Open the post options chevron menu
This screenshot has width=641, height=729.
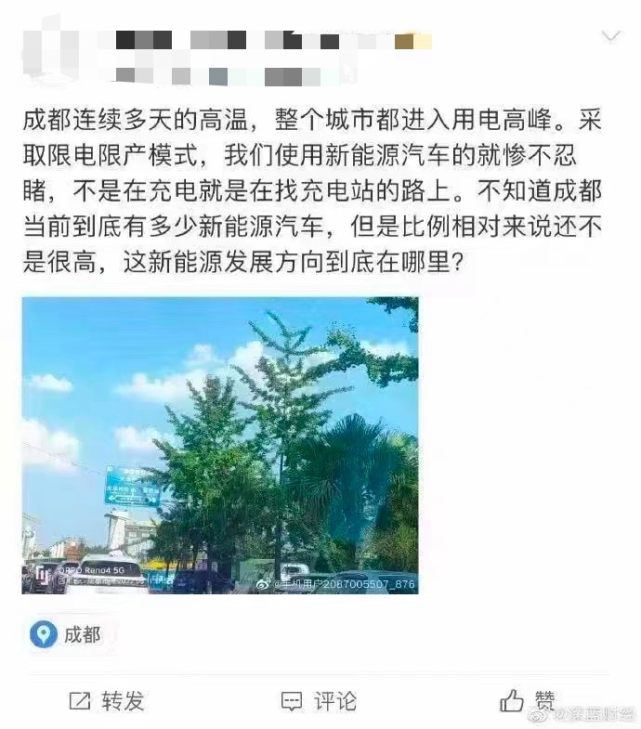click(610, 37)
